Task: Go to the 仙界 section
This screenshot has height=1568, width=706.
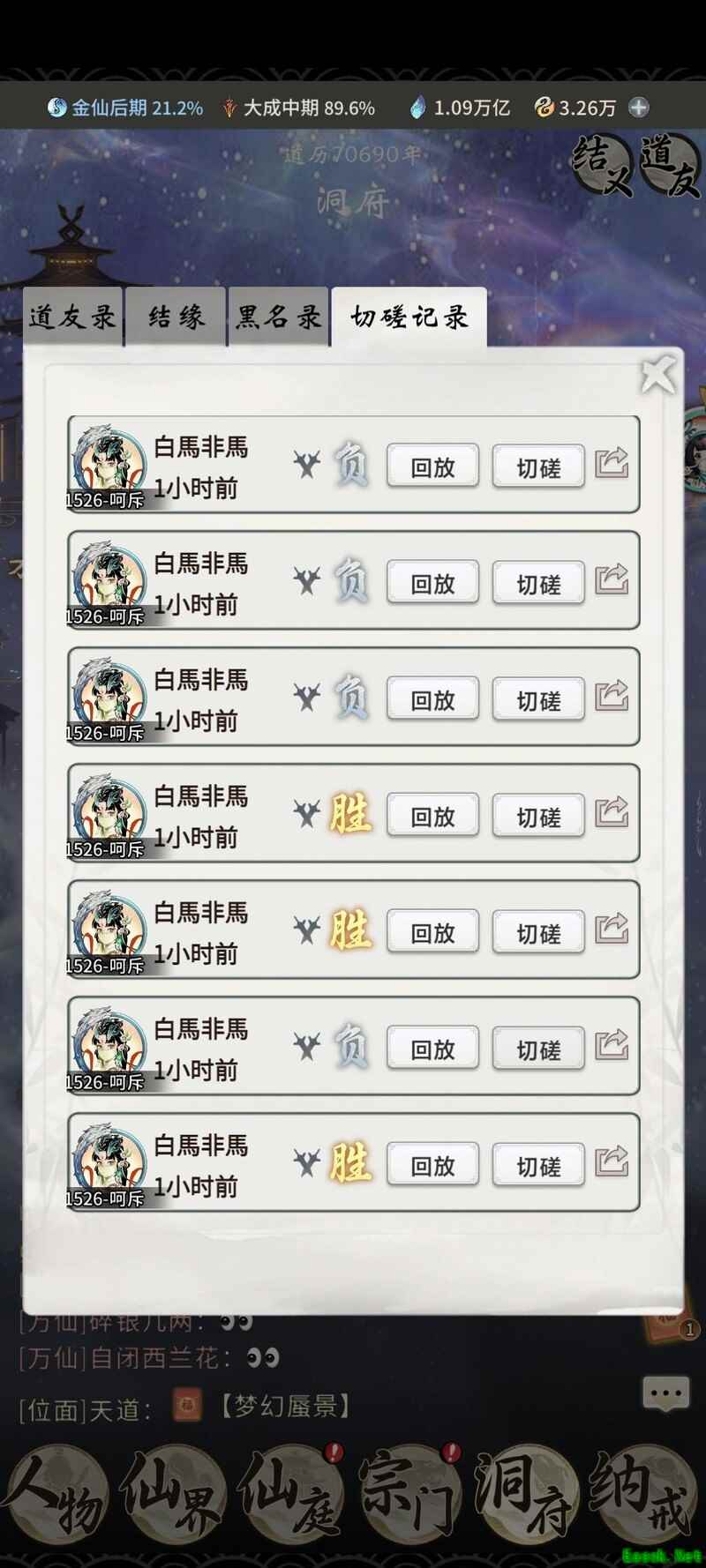Action: pos(172,1493)
